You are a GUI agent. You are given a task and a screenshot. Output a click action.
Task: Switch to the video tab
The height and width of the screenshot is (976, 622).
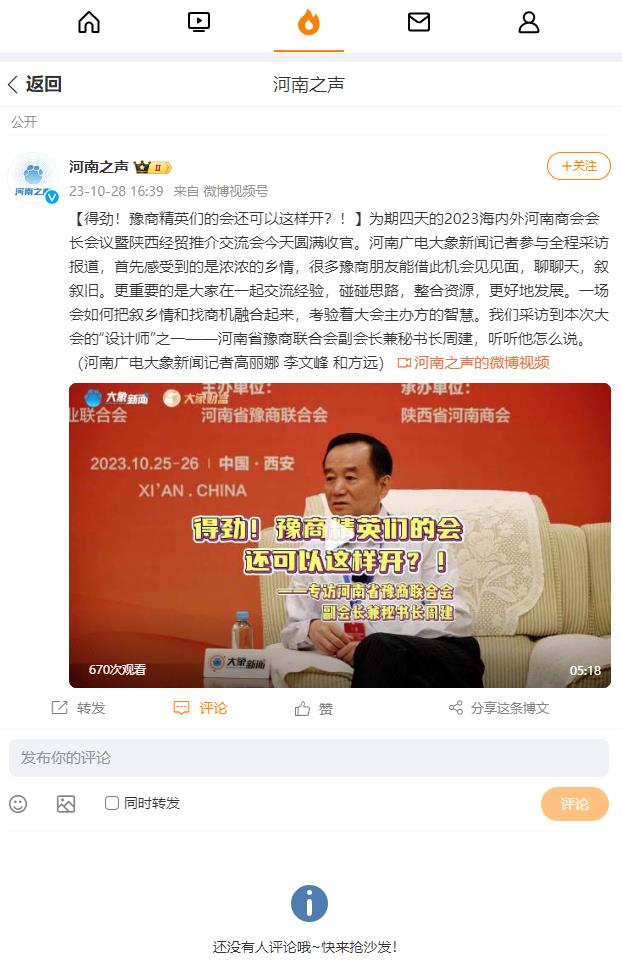pos(199,22)
